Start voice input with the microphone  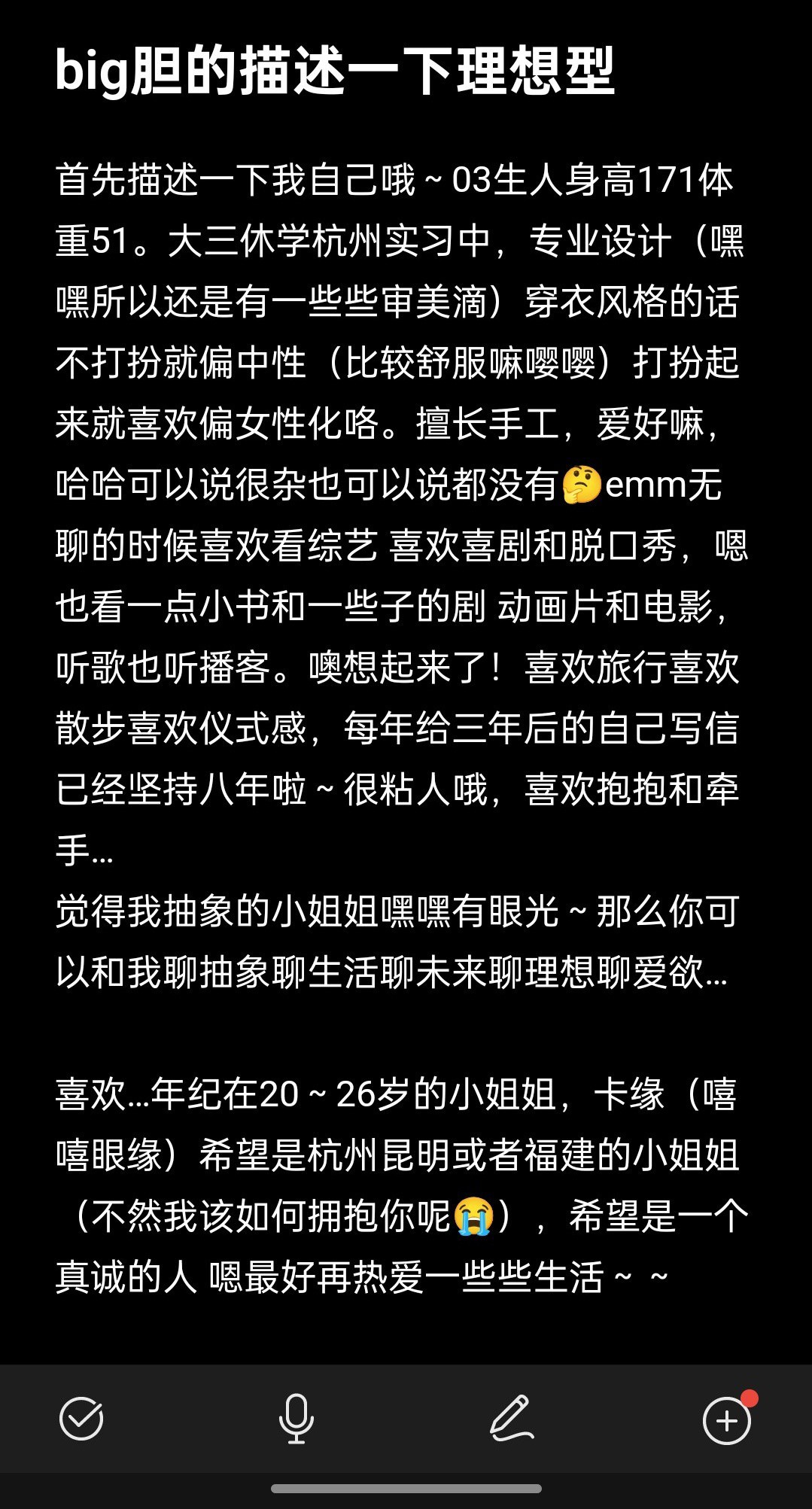296,1419
